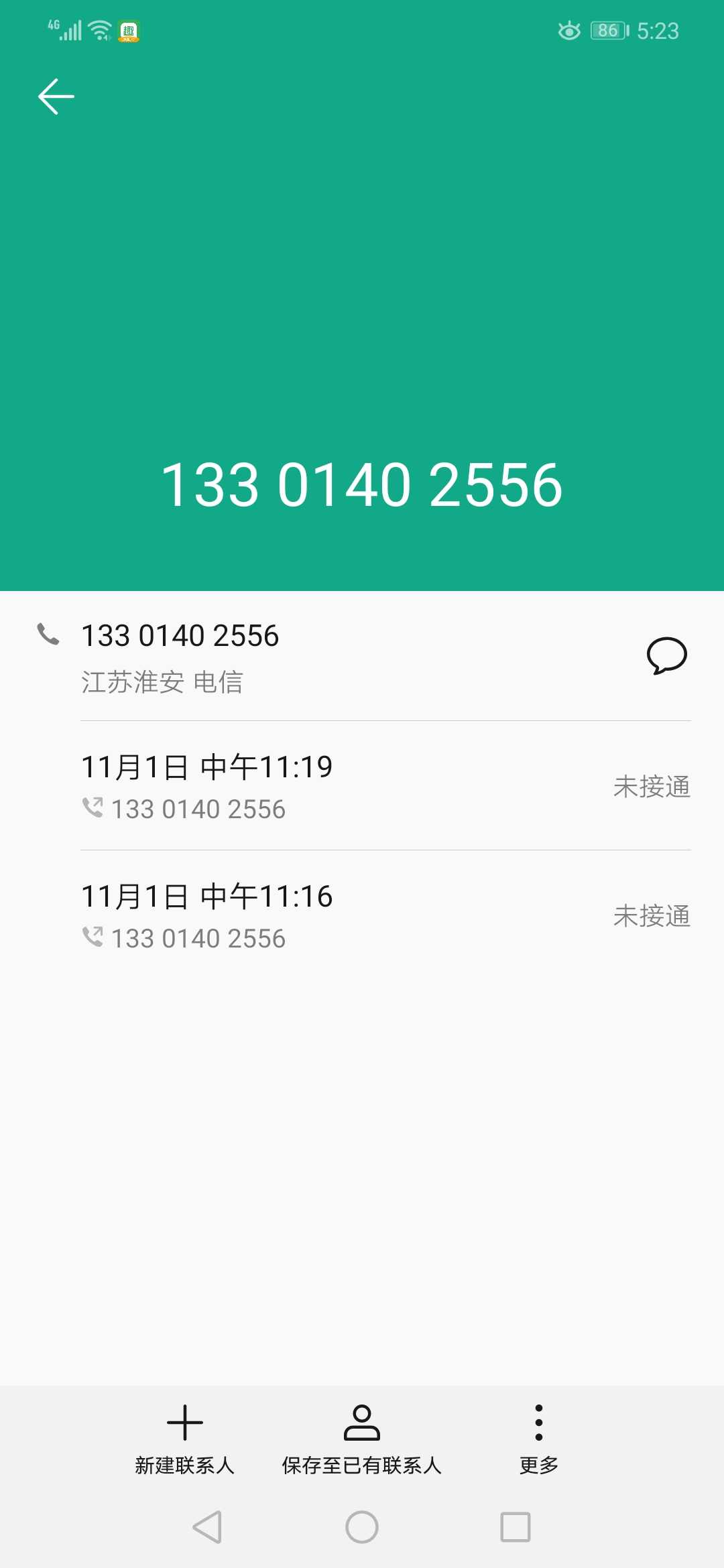
Task: Open the 11:16 missed call entry
Action: tap(385, 915)
